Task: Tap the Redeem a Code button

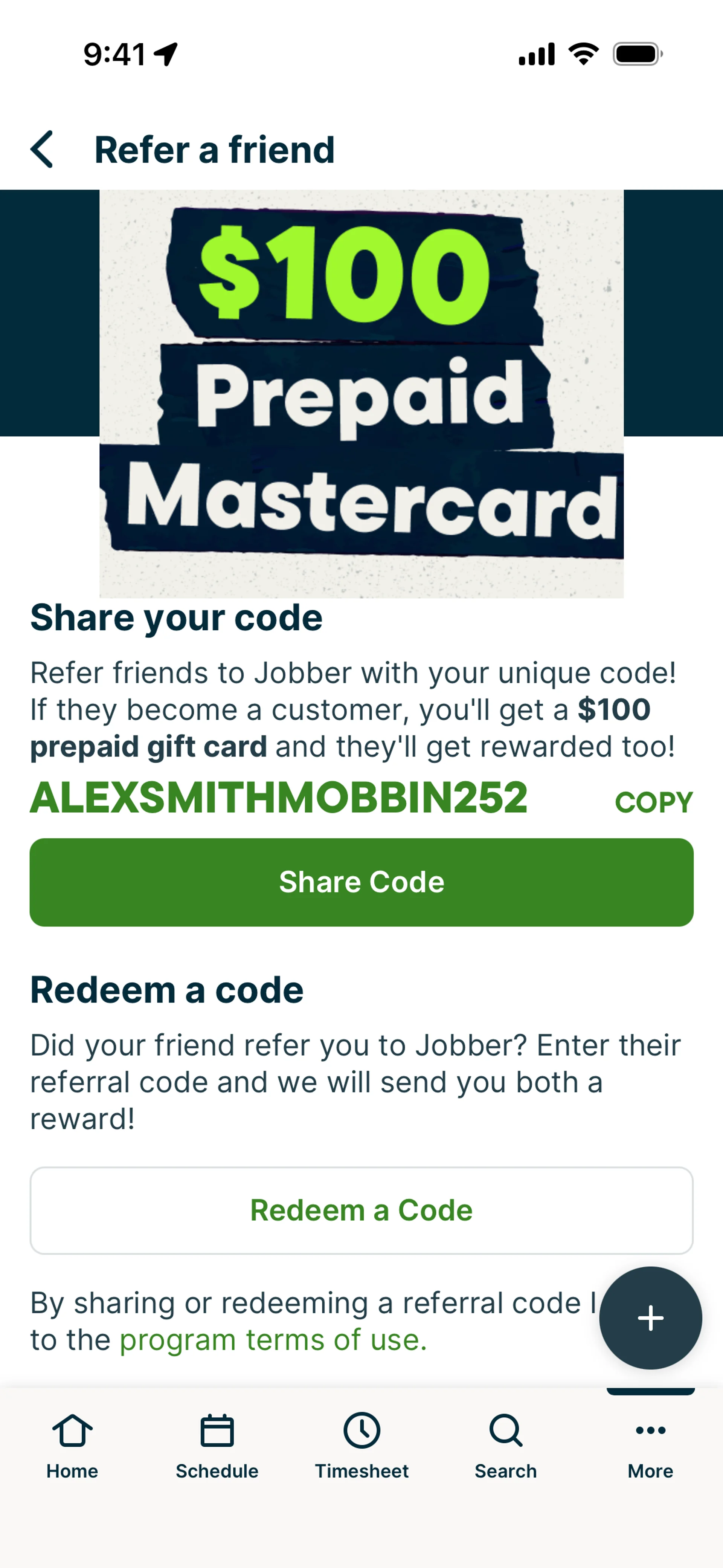Action: (361, 1210)
